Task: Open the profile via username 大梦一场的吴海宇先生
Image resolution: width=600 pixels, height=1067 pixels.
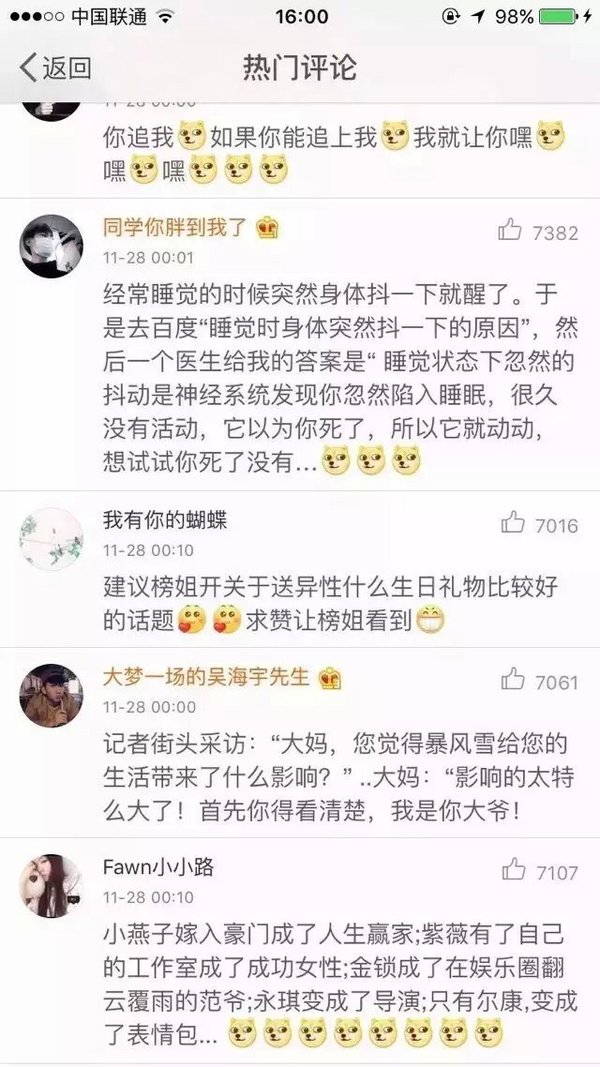Action: point(207,677)
